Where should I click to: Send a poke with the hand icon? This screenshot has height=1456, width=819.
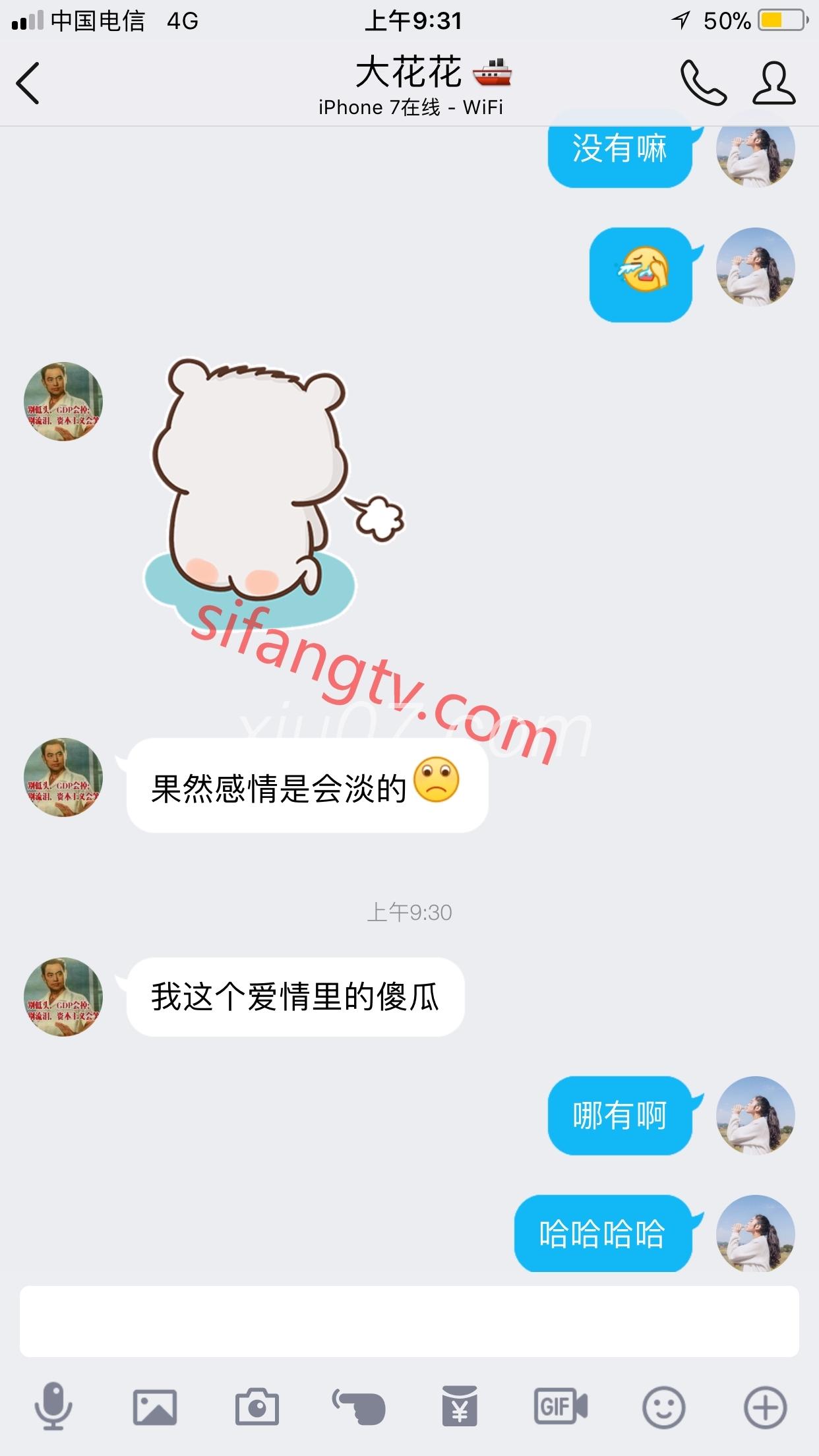point(359,1407)
